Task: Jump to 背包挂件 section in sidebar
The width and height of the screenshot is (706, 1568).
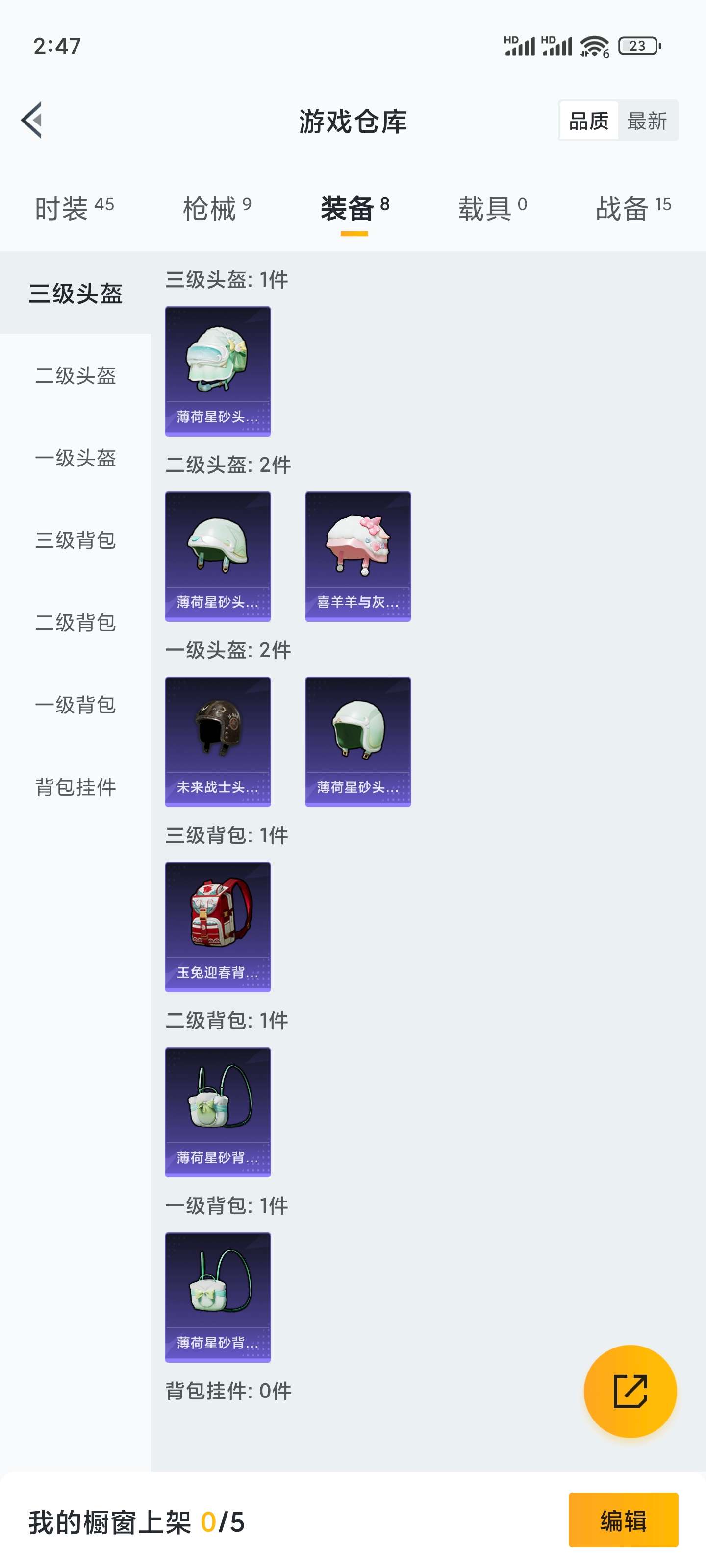Action: point(76,787)
